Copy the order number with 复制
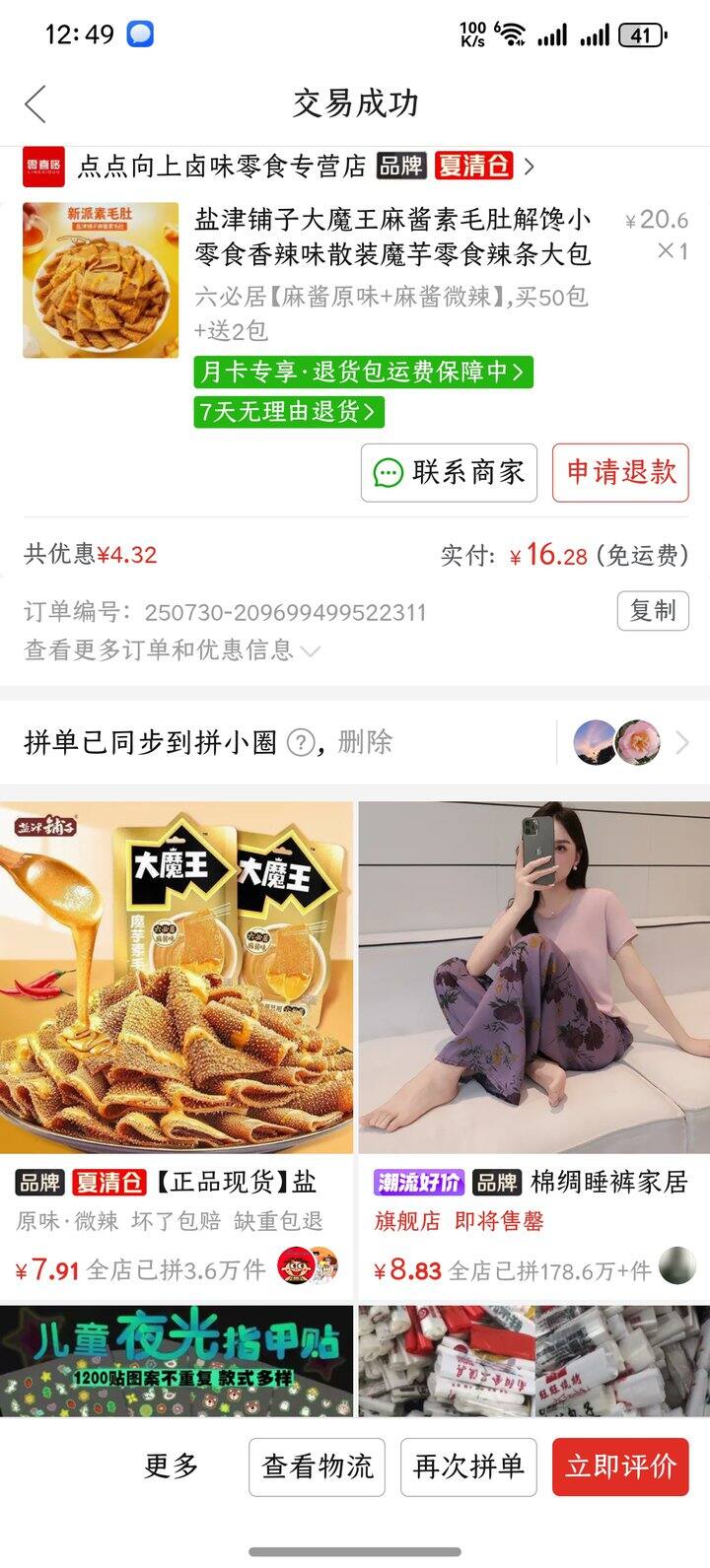 pyautogui.click(x=652, y=611)
